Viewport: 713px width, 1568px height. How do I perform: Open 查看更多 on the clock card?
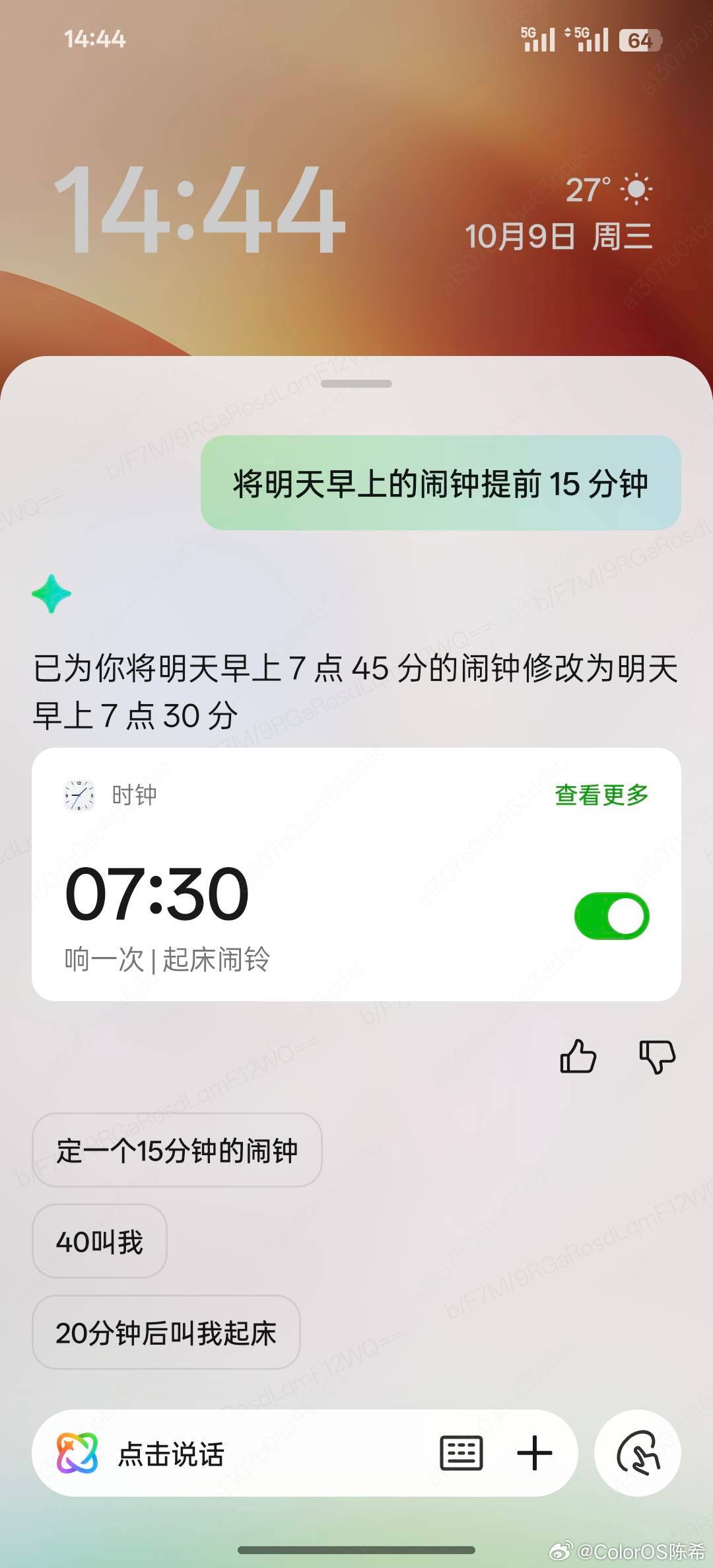click(601, 795)
